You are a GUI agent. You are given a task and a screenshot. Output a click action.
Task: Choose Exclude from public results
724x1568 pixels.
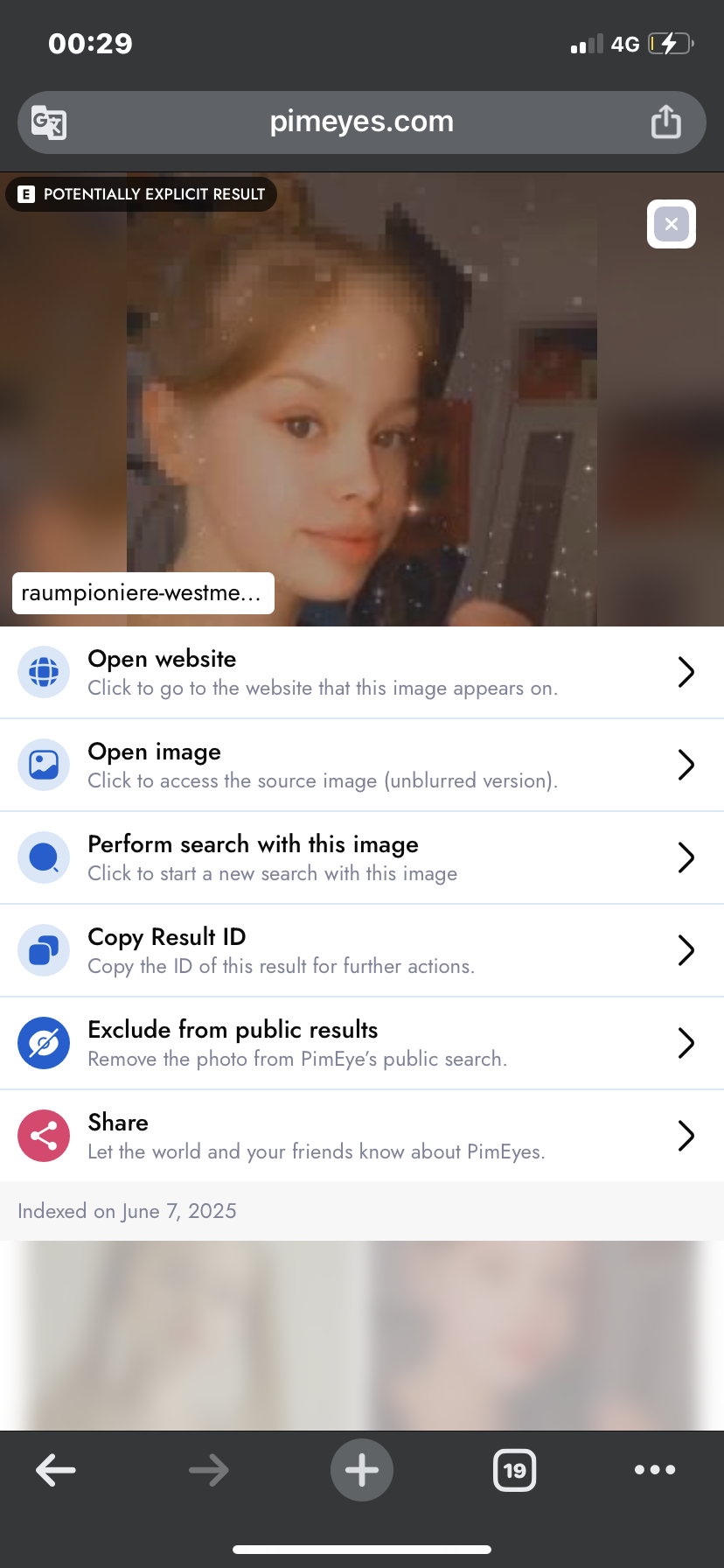point(362,1043)
